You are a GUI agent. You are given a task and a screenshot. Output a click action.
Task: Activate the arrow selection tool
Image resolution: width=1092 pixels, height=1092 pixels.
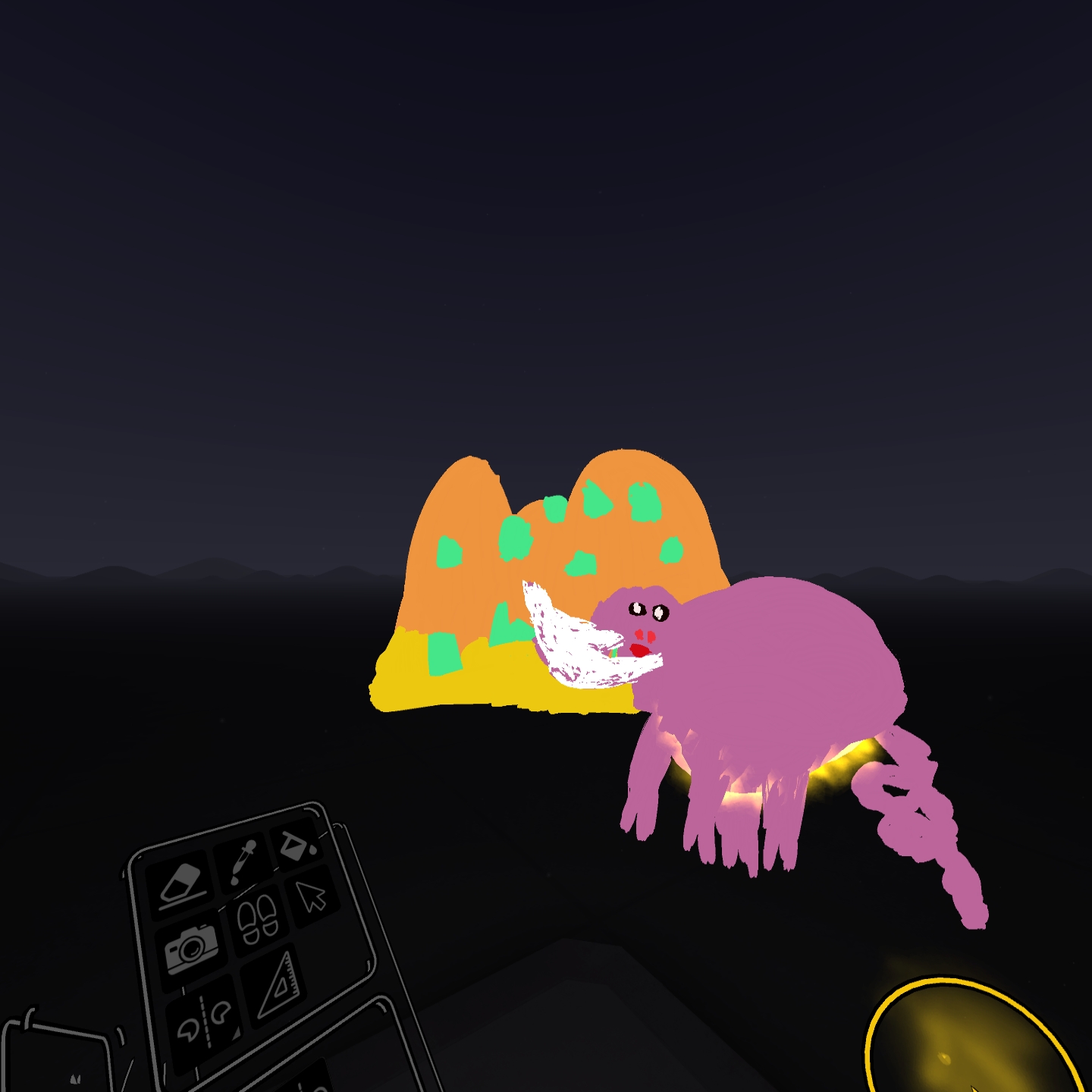[x=312, y=897]
